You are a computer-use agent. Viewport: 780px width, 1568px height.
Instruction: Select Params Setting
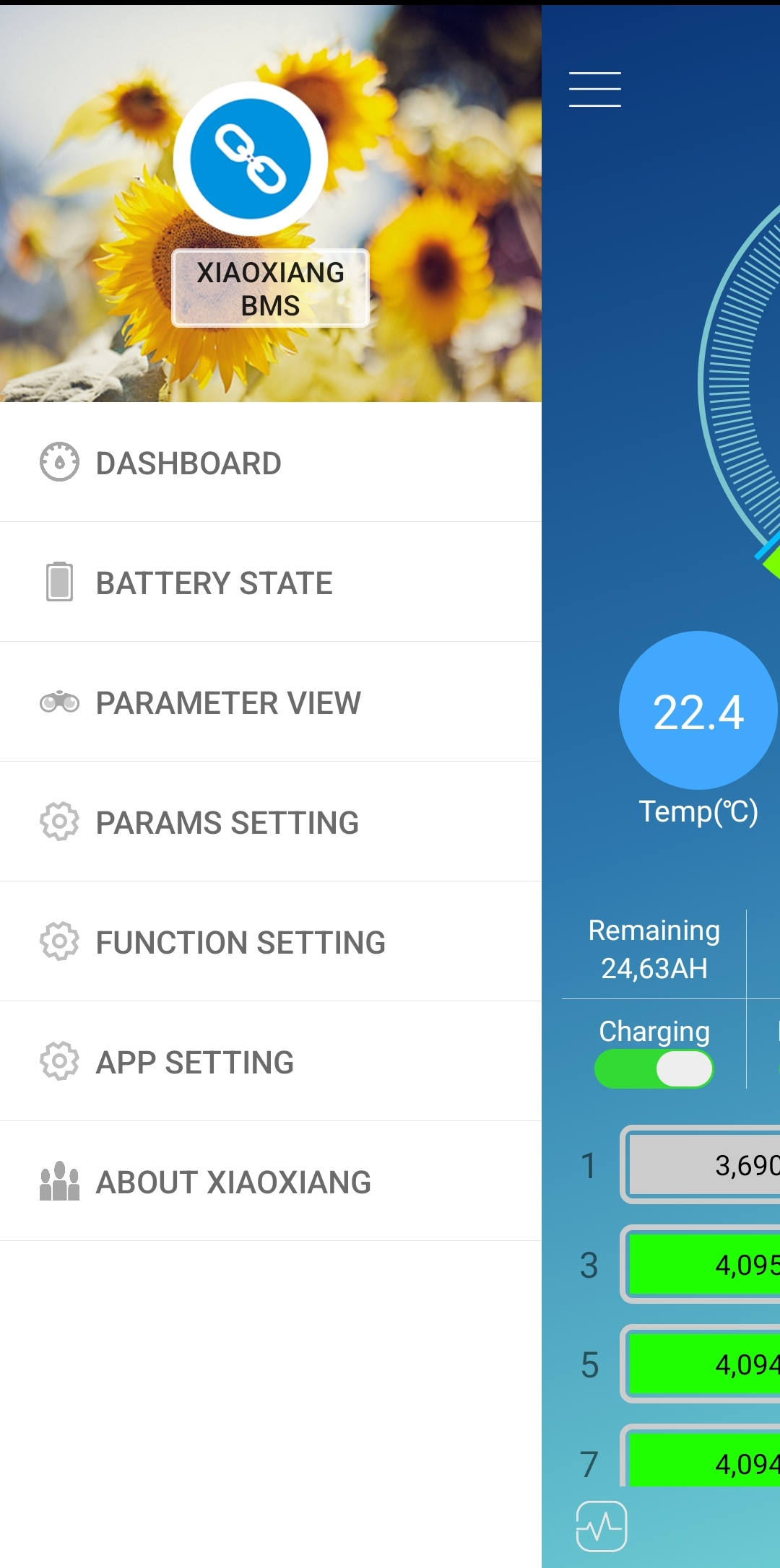pos(227,822)
